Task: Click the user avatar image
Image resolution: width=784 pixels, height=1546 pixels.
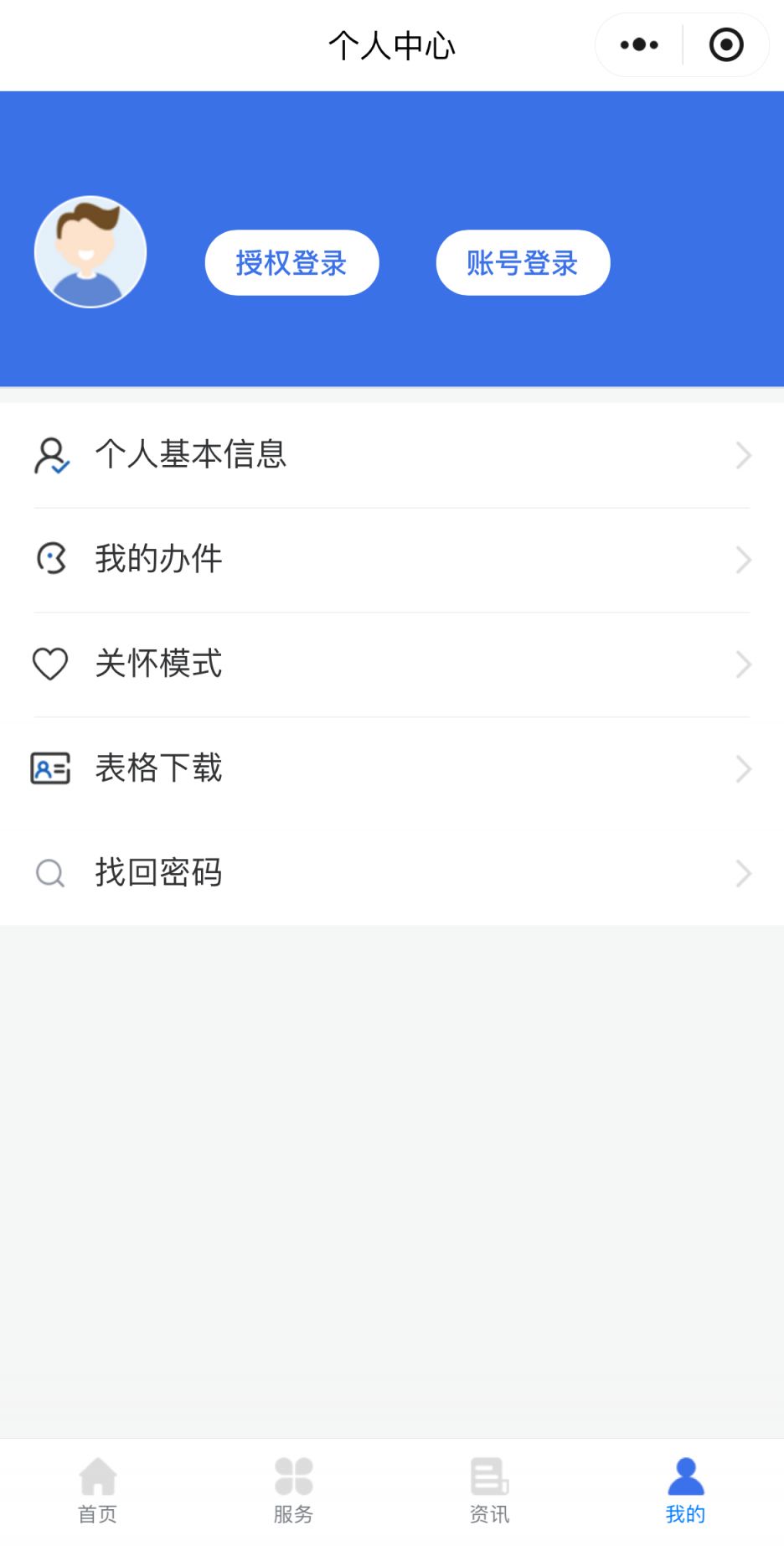Action: point(90,251)
